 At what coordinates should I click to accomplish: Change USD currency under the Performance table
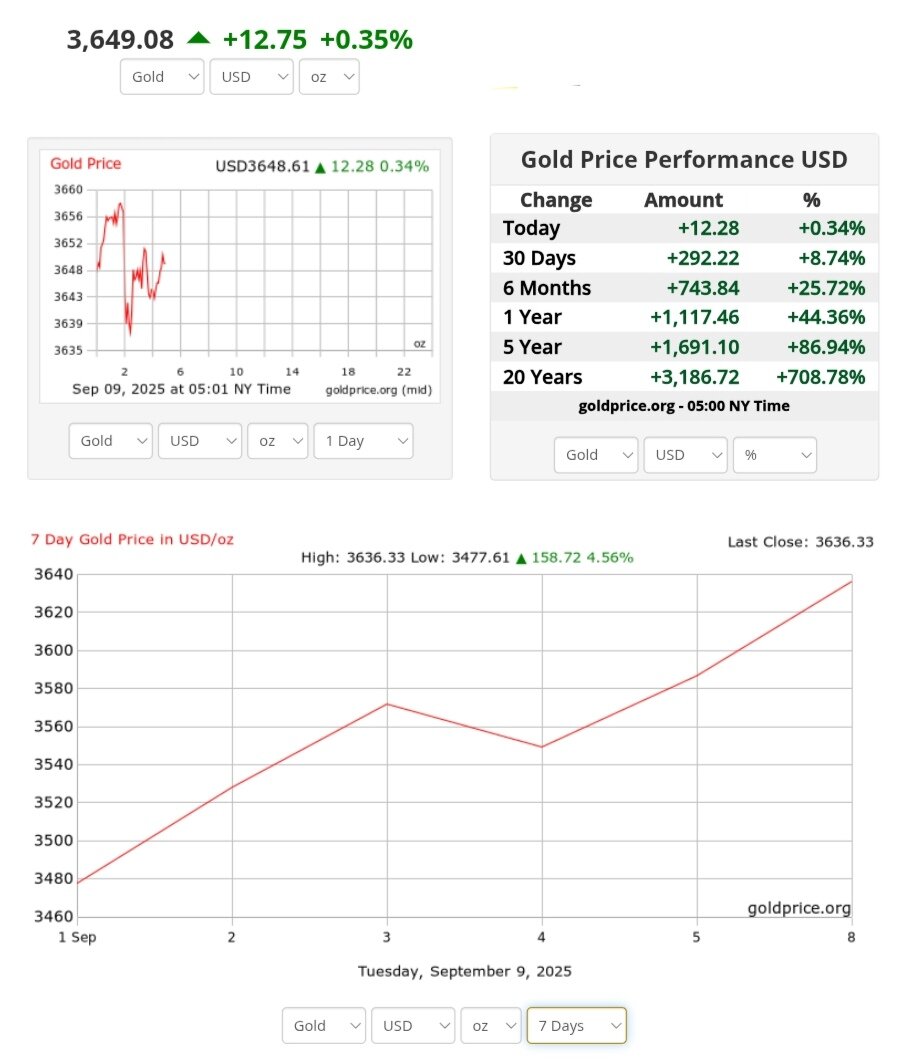[x=685, y=455]
